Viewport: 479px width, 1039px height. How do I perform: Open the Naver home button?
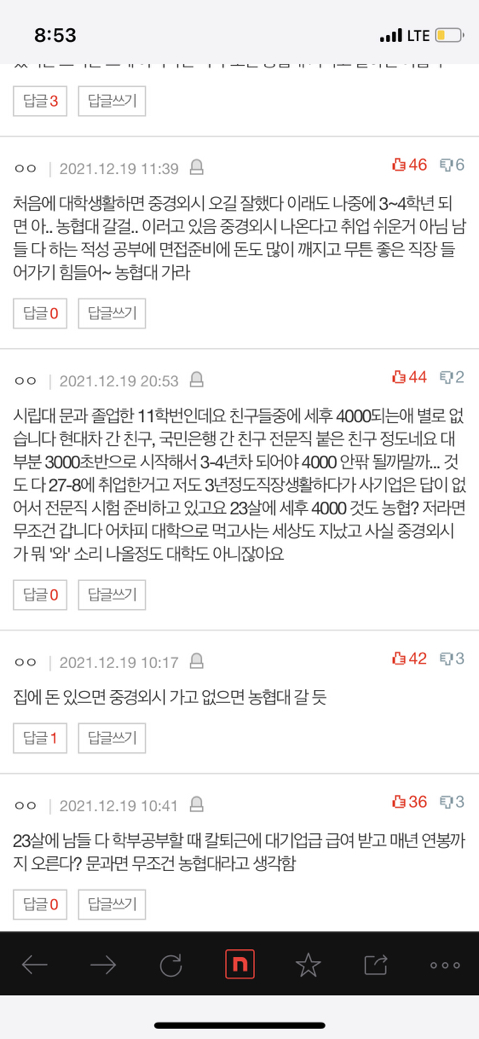pyautogui.click(x=240, y=965)
